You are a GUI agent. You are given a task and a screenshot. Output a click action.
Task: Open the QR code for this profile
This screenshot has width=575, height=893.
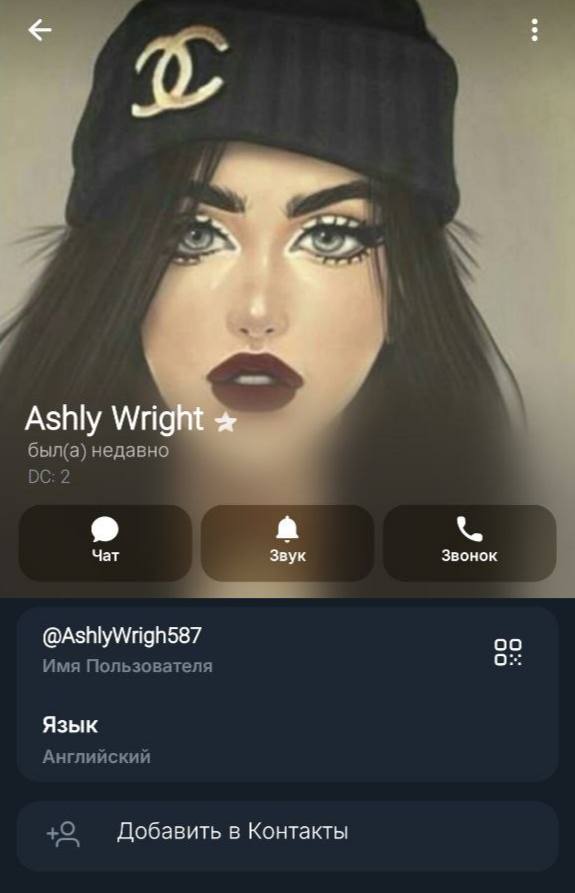[508, 652]
